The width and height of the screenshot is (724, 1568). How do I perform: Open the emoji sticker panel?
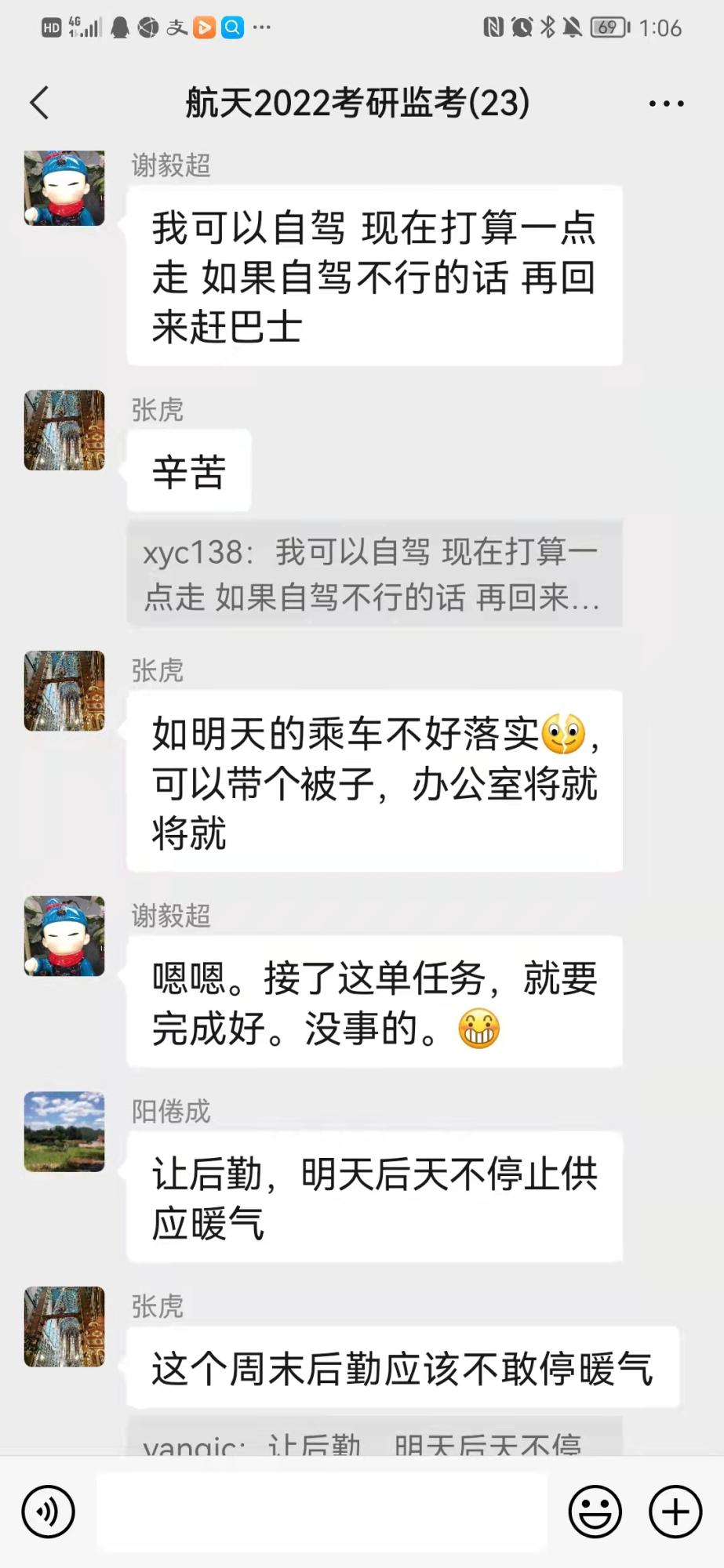click(x=595, y=1511)
